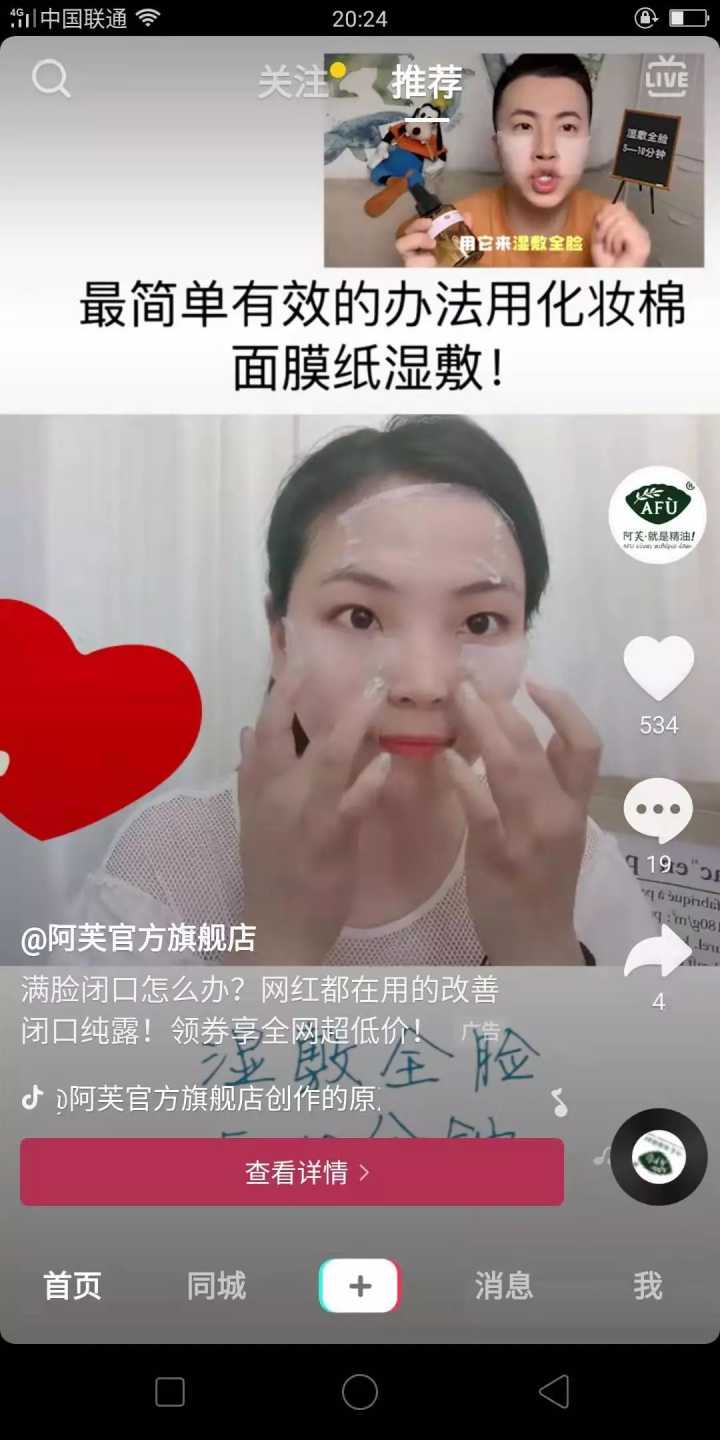720x1440 pixels.
Task: Open the search magnifier icon
Action: (51, 79)
